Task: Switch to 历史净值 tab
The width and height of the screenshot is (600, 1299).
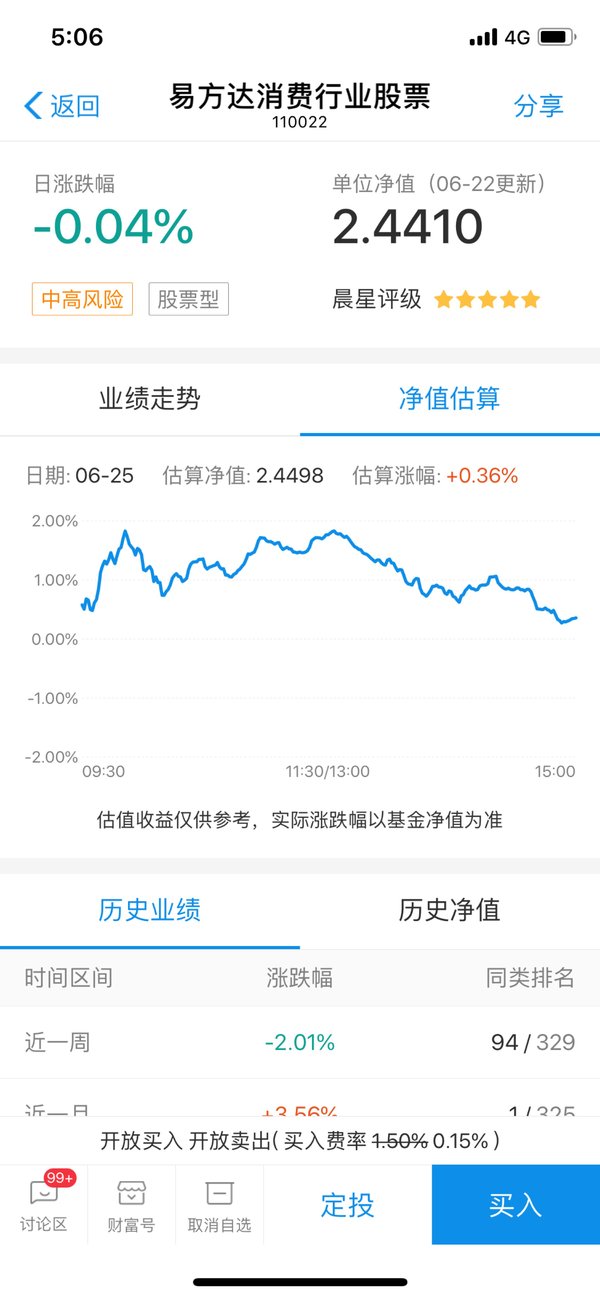Action: pos(450,910)
